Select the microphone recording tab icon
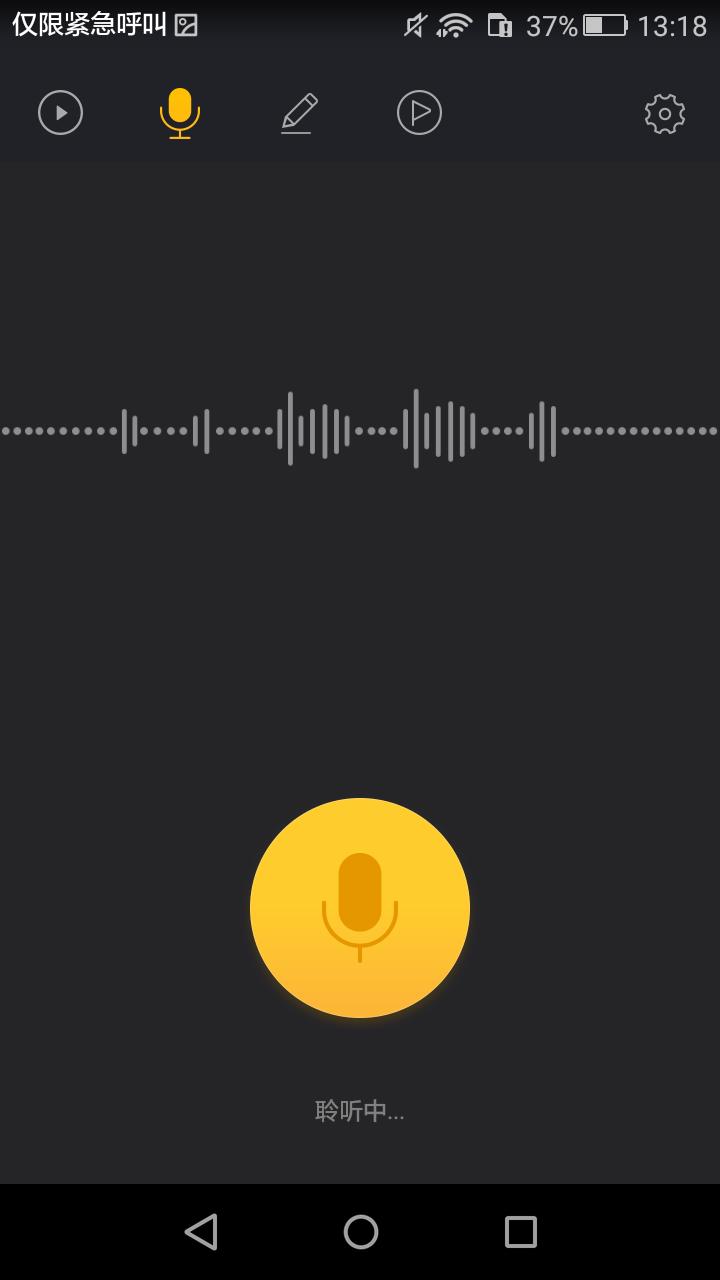The width and height of the screenshot is (720, 1280). (x=180, y=113)
